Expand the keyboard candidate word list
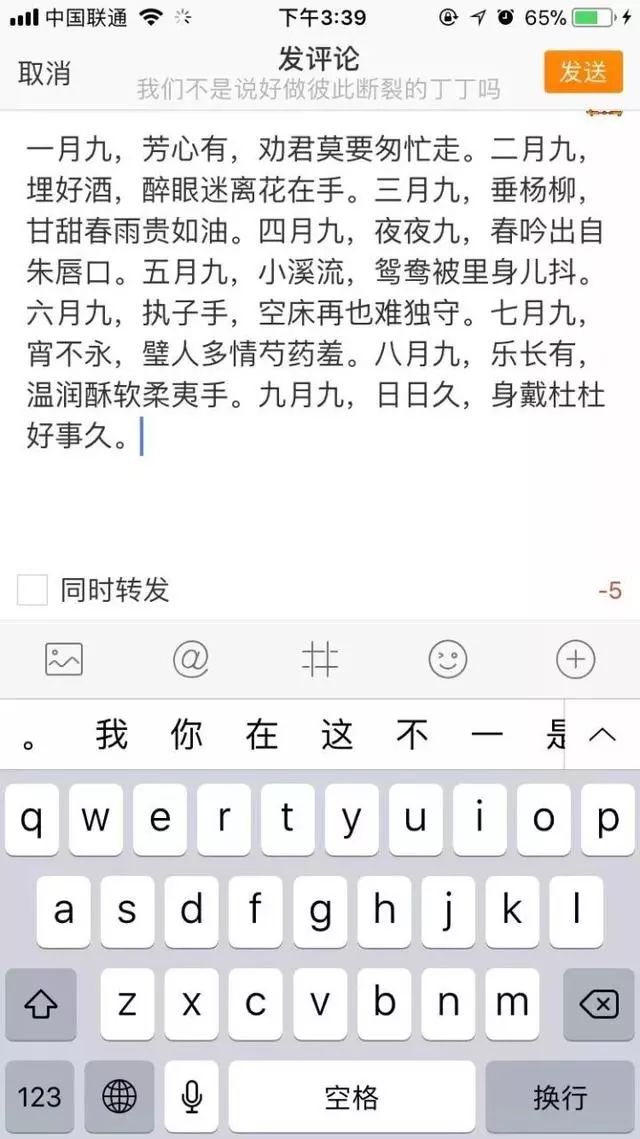The width and height of the screenshot is (640, 1139). (602, 734)
